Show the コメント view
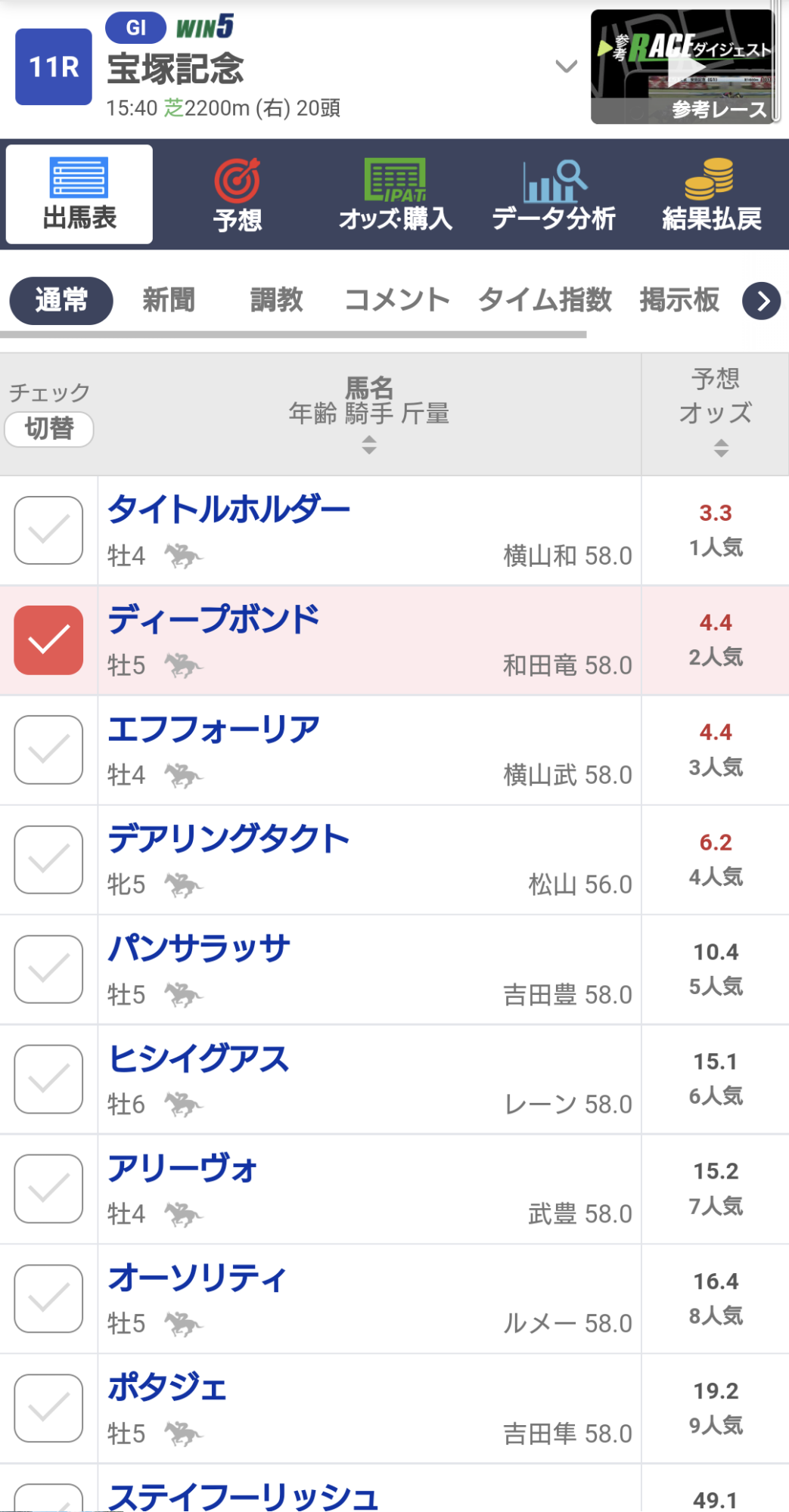Screen dimensions: 789x1512 (x=396, y=300)
